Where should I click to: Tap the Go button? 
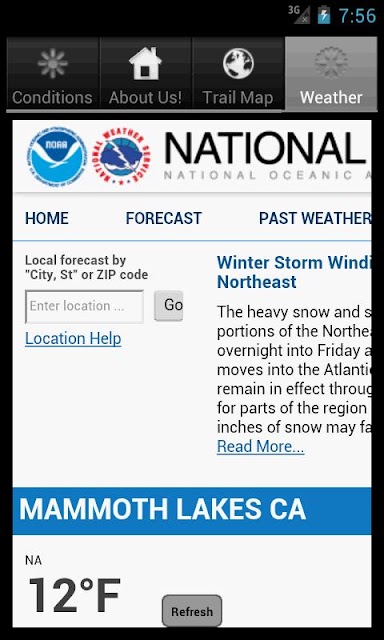click(x=169, y=305)
